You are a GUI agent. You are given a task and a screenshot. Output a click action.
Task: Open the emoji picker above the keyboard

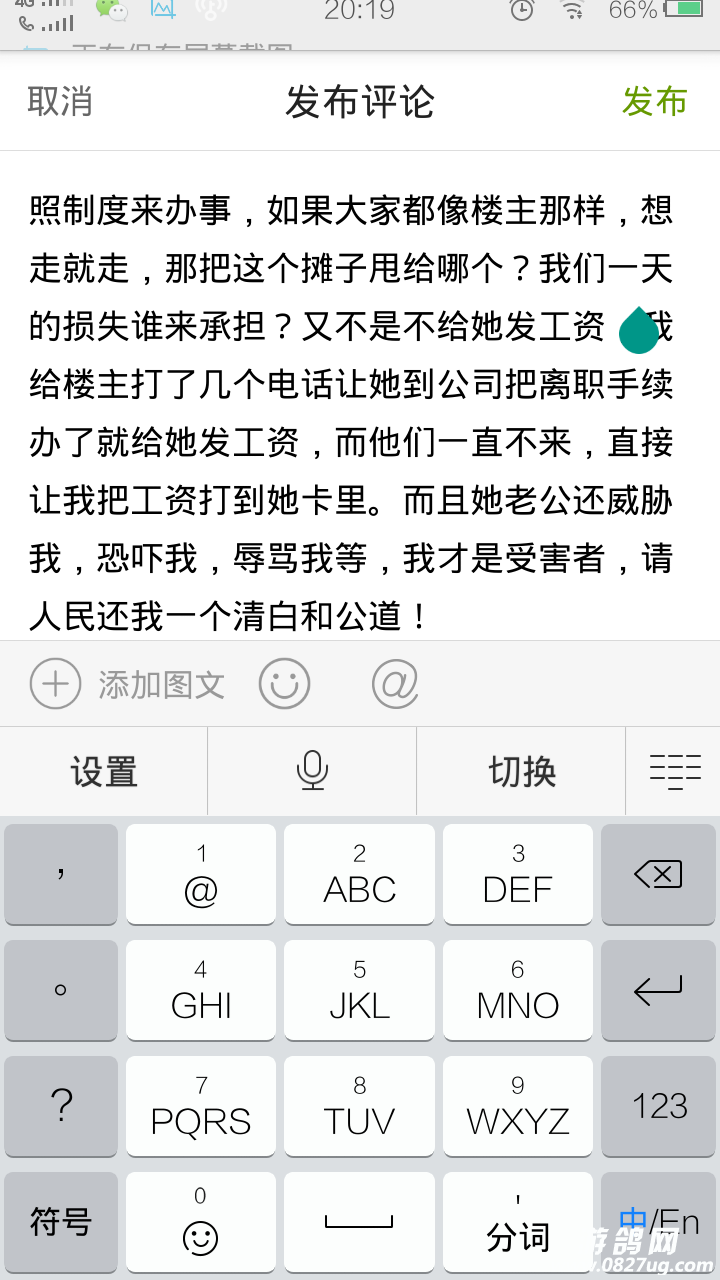tap(285, 685)
